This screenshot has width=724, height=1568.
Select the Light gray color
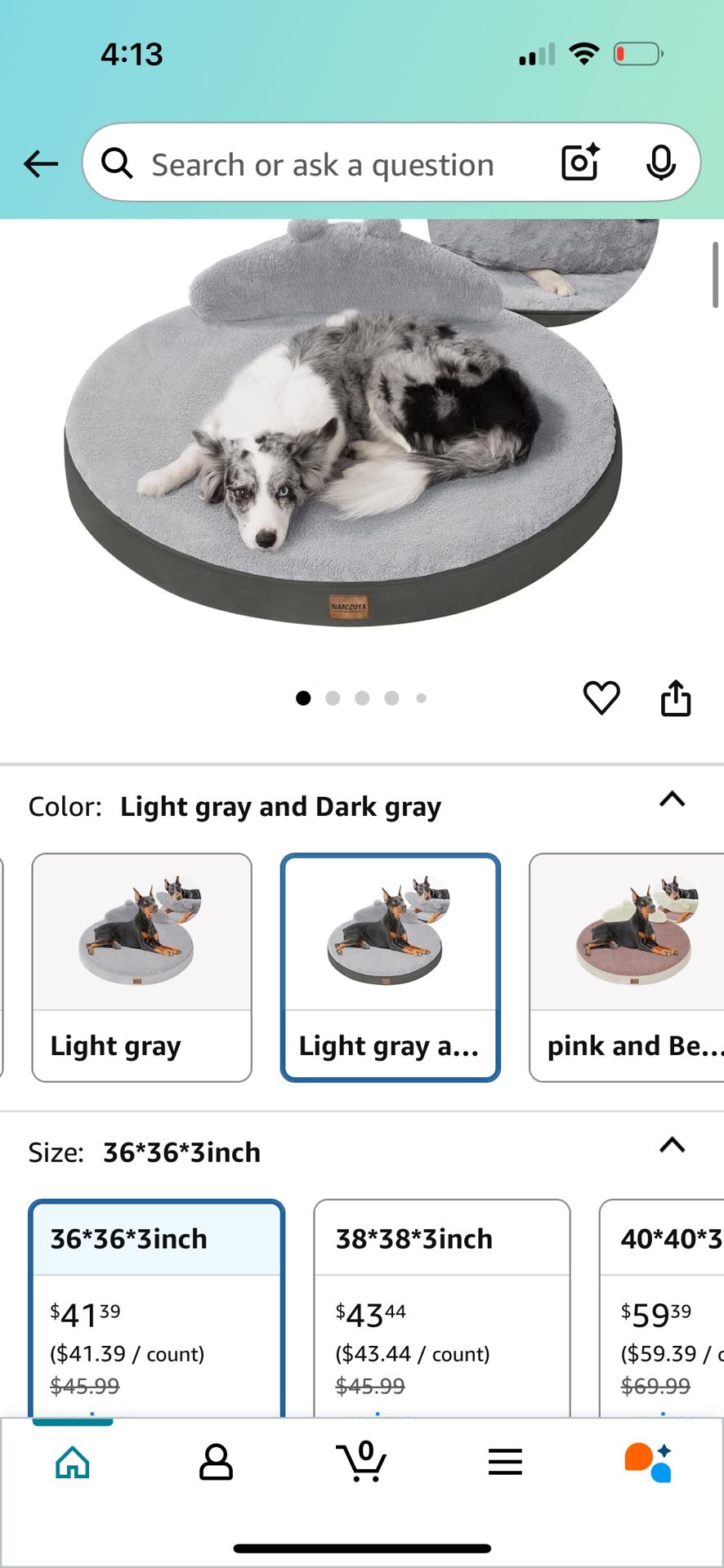[x=142, y=967]
